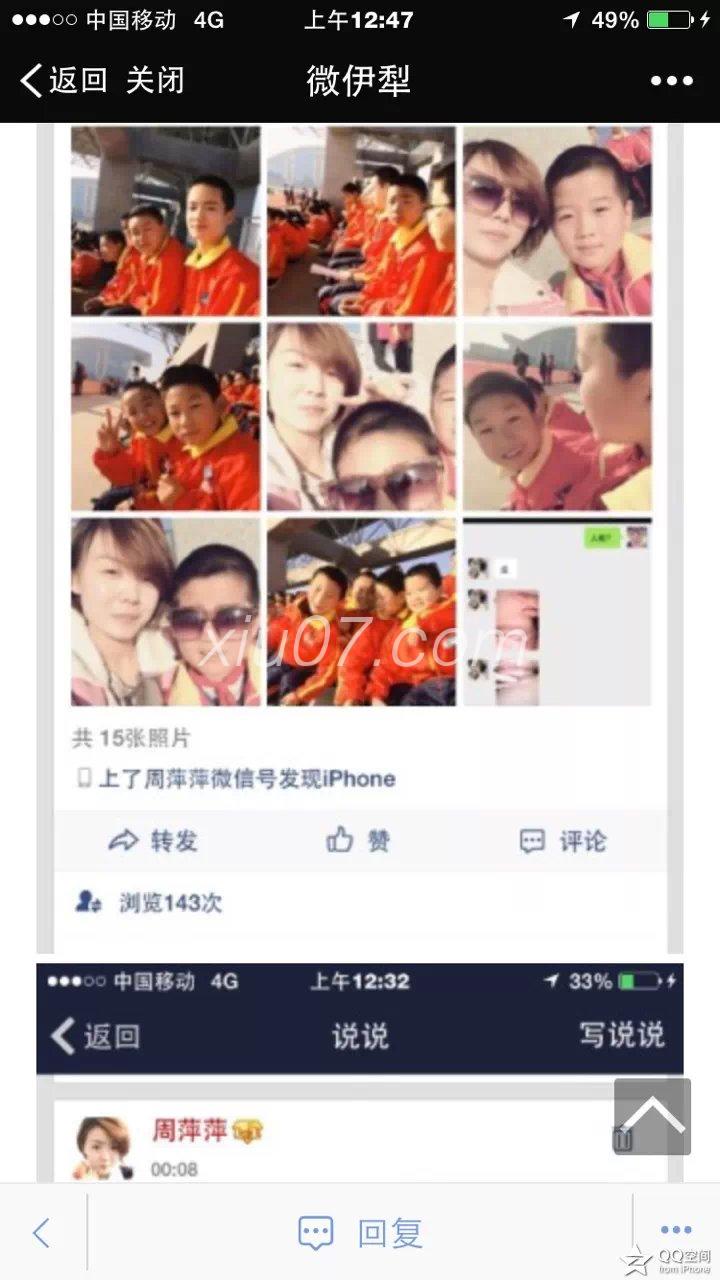Tap 回复 to reply to the post
720x1280 pixels.
click(x=360, y=1232)
